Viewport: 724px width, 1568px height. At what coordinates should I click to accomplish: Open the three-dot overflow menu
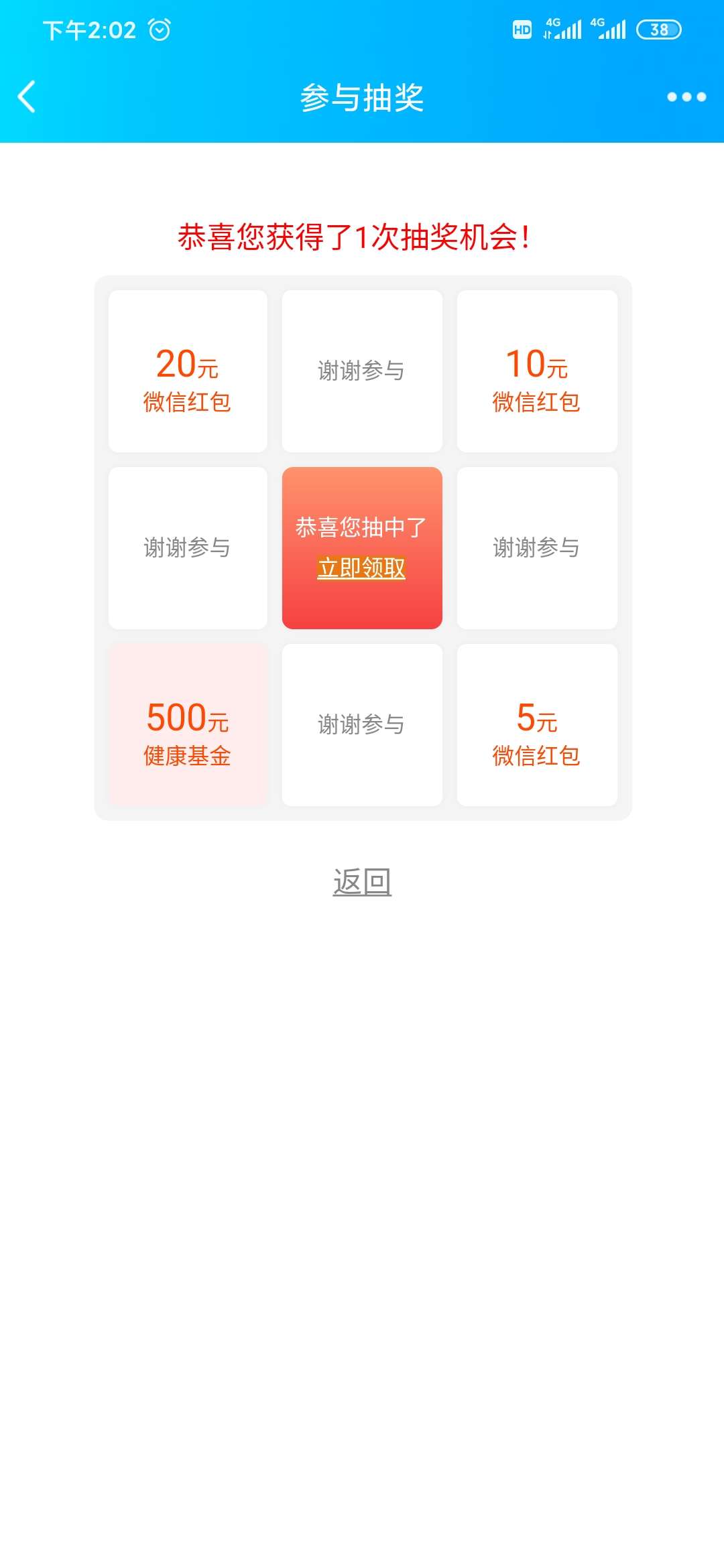[x=686, y=97]
